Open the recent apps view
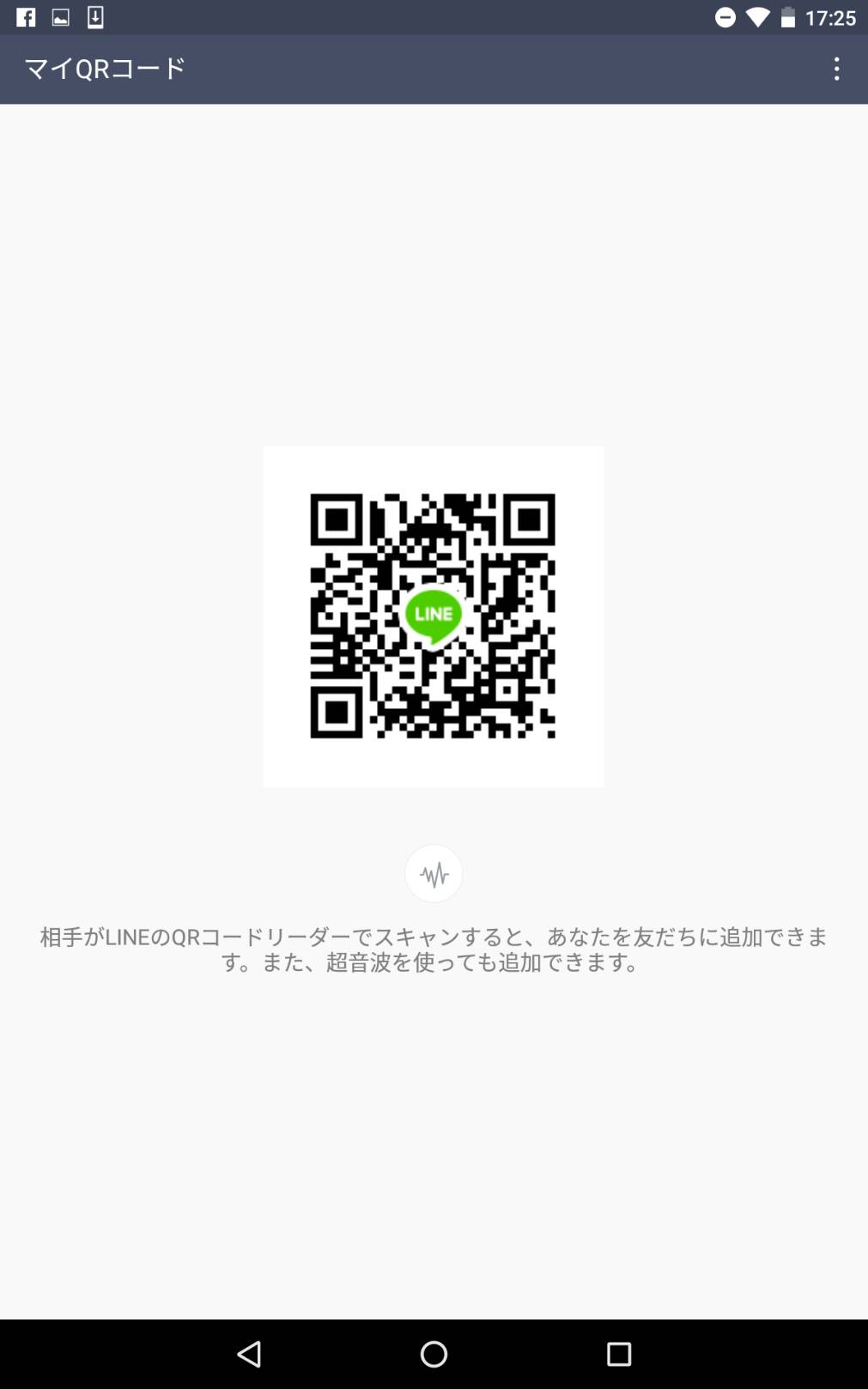The height and width of the screenshot is (1389, 868). click(618, 1354)
